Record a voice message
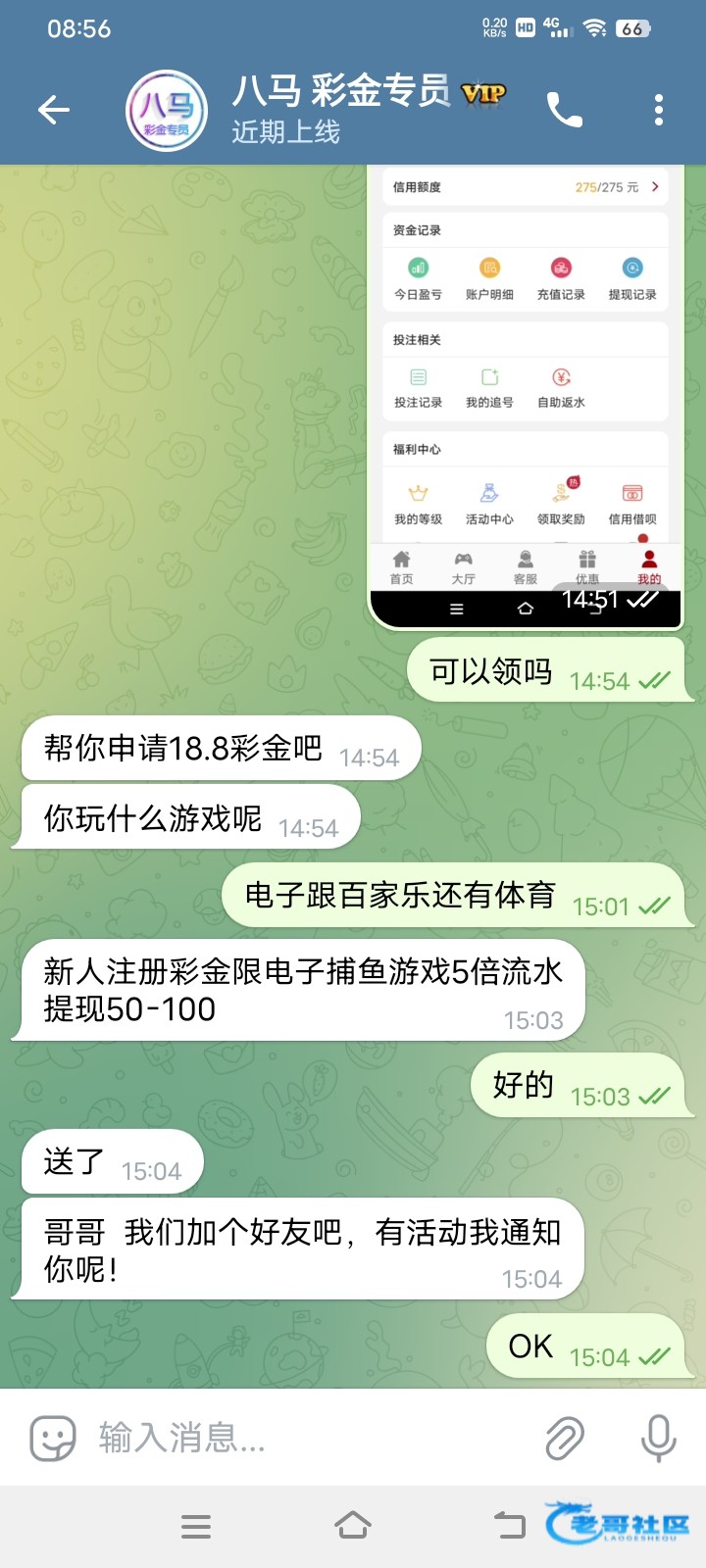Image resolution: width=706 pixels, height=1568 pixels. pos(658,1438)
